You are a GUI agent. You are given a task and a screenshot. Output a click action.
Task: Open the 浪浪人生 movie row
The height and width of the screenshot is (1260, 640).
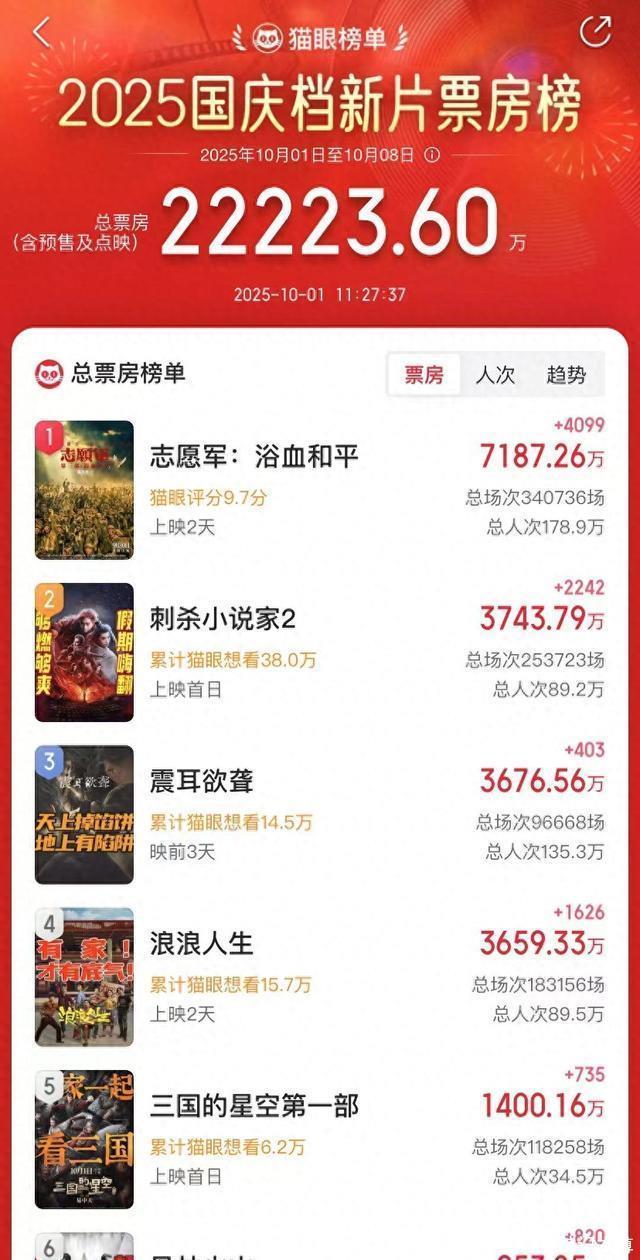(202, 943)
